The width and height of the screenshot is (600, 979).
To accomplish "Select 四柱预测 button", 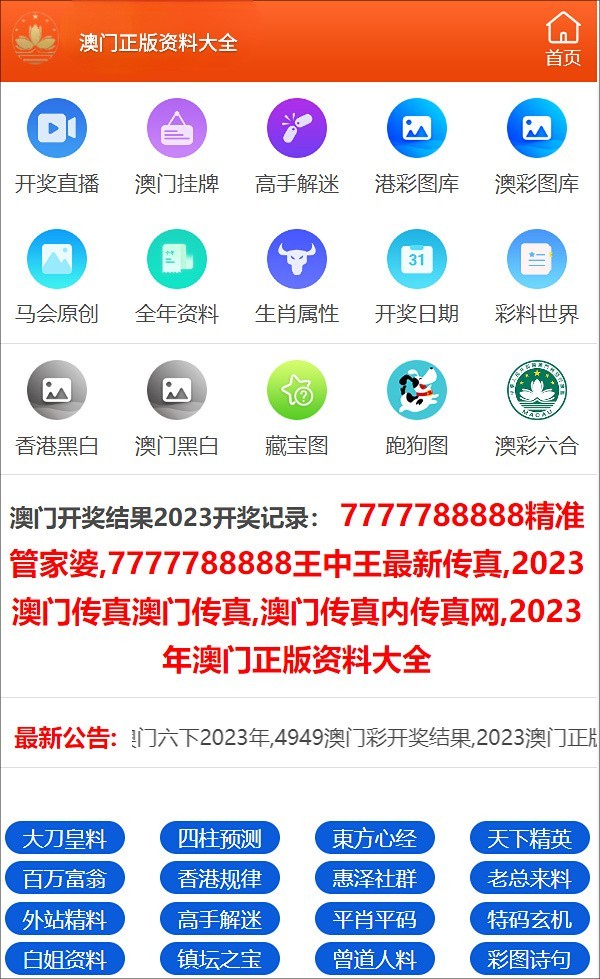I will (x=219, y=838).
